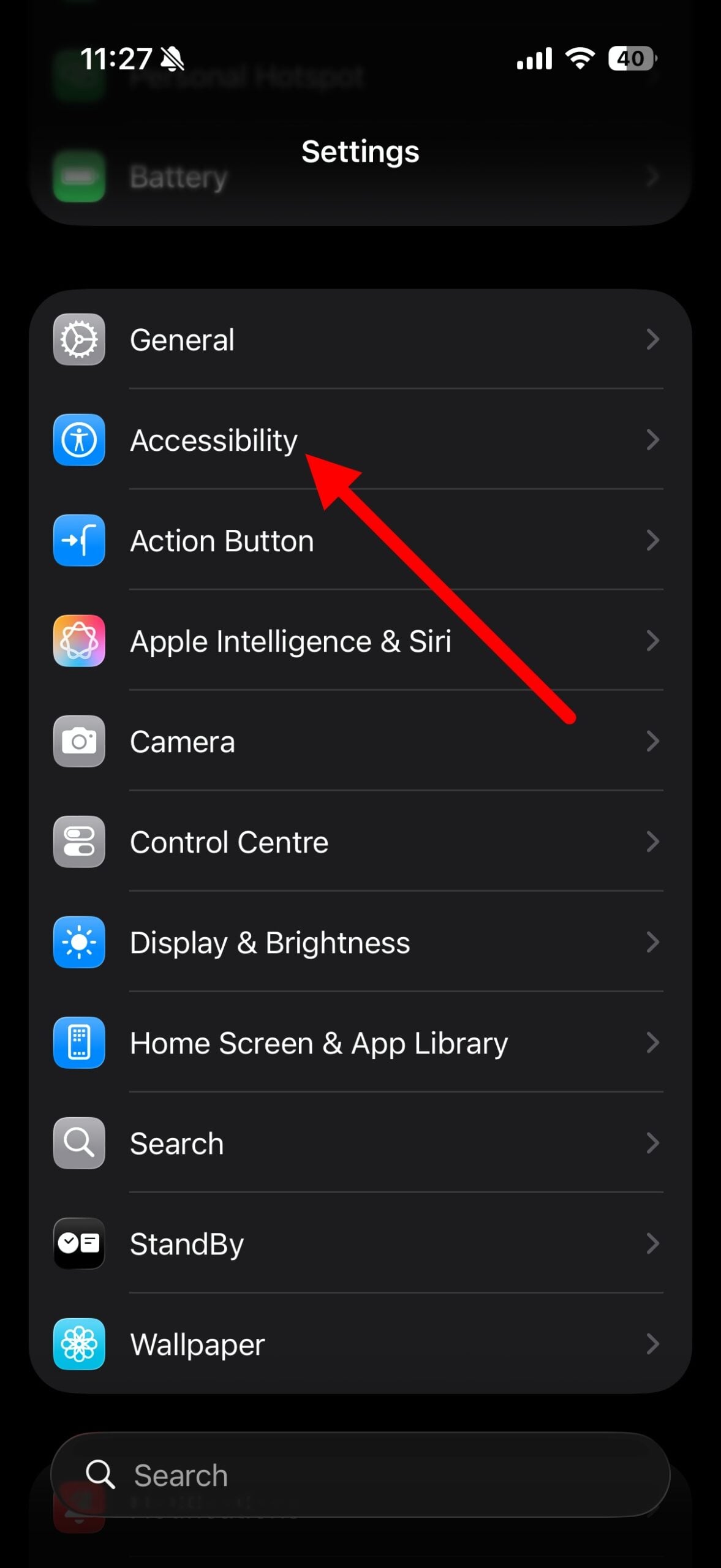Tap the Search field at the bottom
The image size is (721, 1568).
click(360, 1475)
